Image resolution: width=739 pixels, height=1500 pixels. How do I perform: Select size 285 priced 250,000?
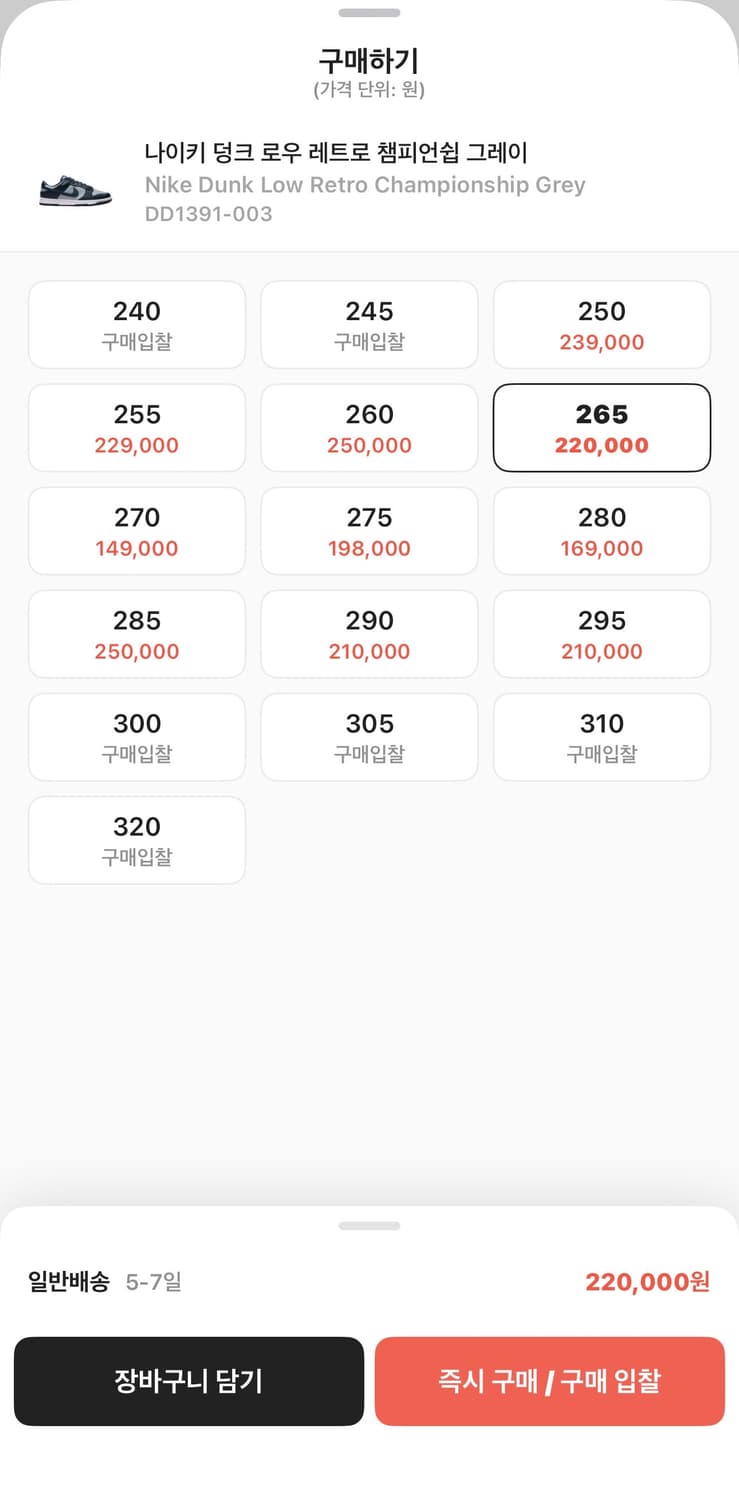[x=137, y=634]
